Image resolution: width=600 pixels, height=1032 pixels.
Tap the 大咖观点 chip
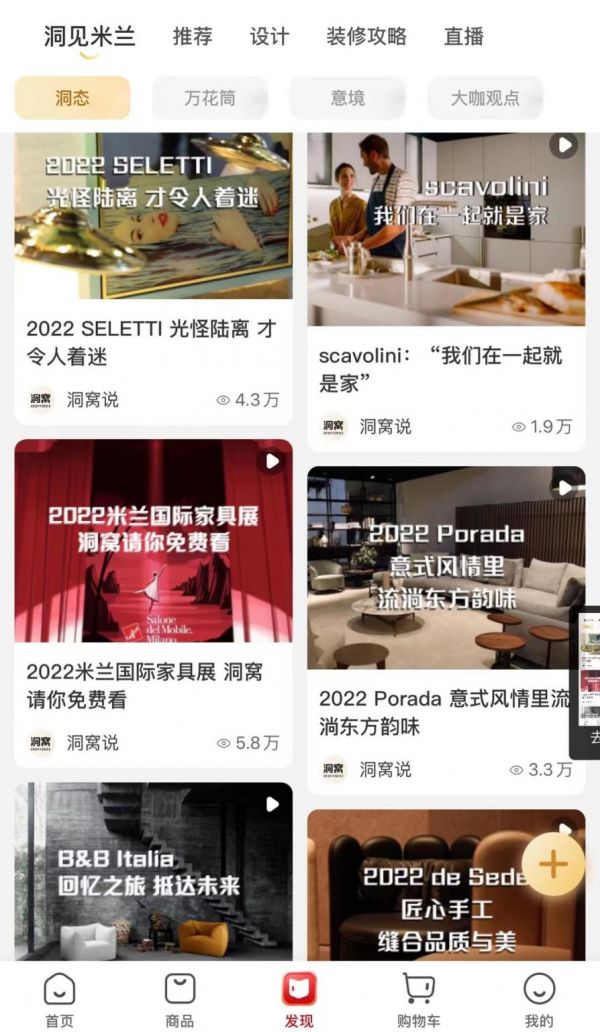[x=485, y=98]
